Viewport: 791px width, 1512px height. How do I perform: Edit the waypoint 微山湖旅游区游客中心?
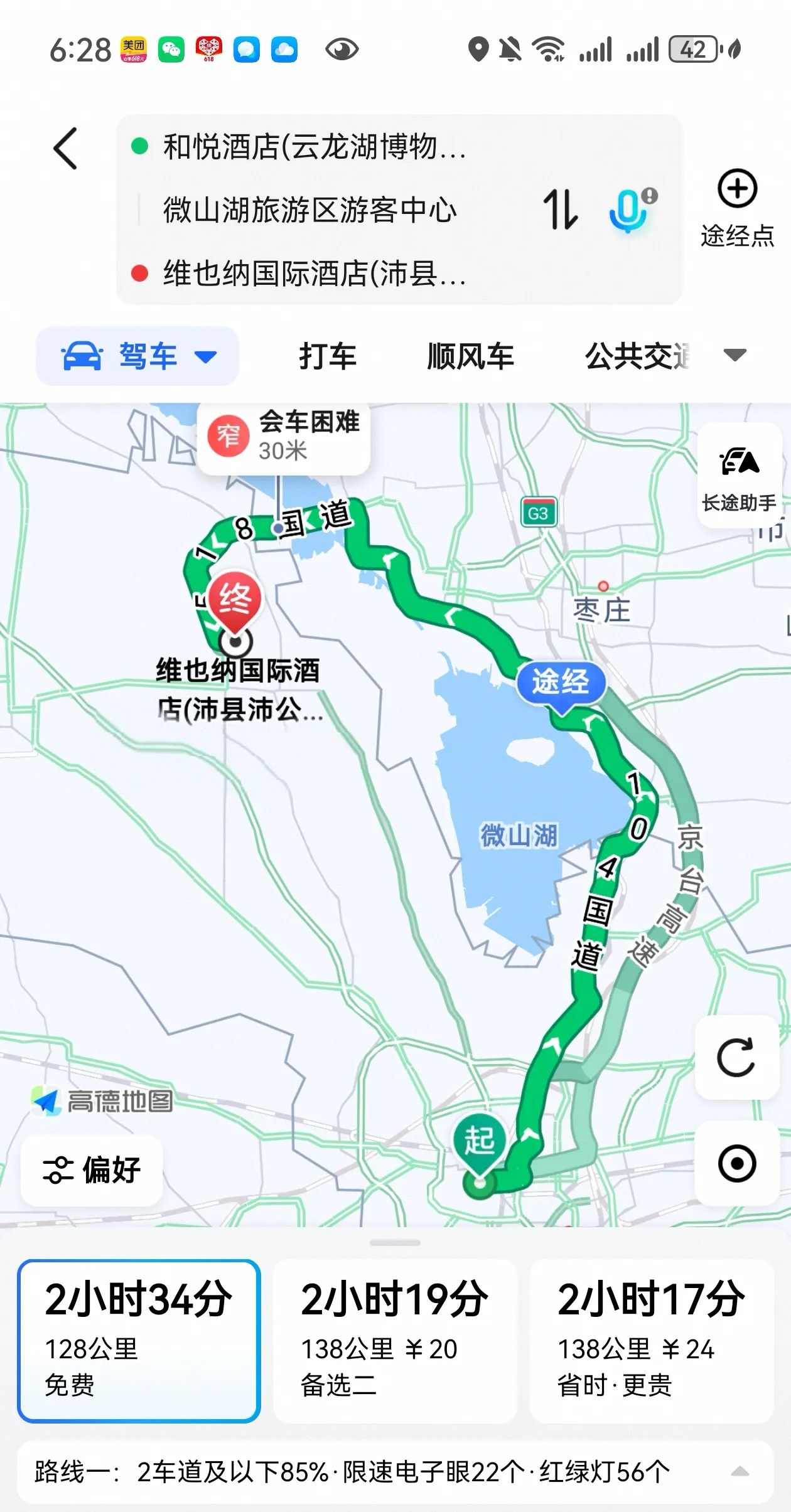[309, 210]
